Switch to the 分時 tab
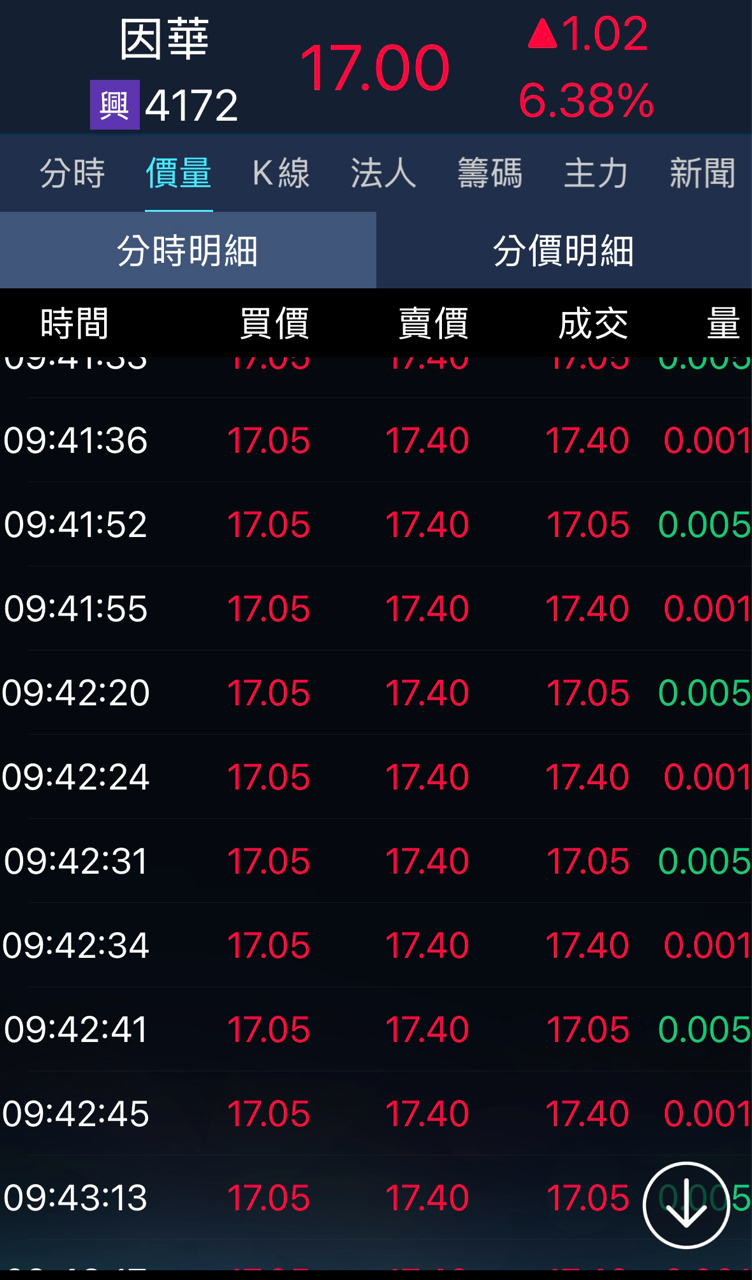Screen dimensions: 752x1280 (72, 174)
